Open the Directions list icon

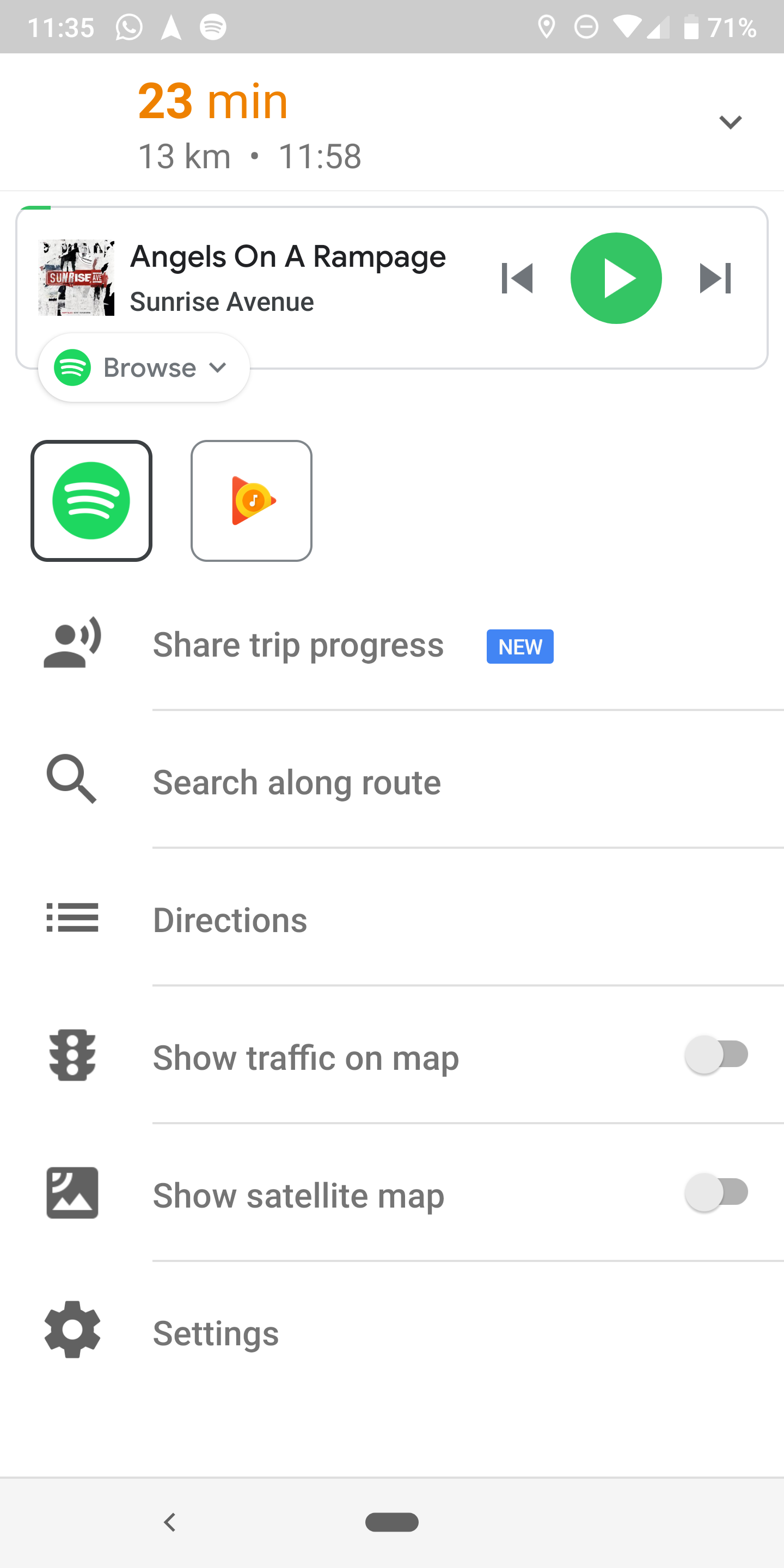pos(71,919)
